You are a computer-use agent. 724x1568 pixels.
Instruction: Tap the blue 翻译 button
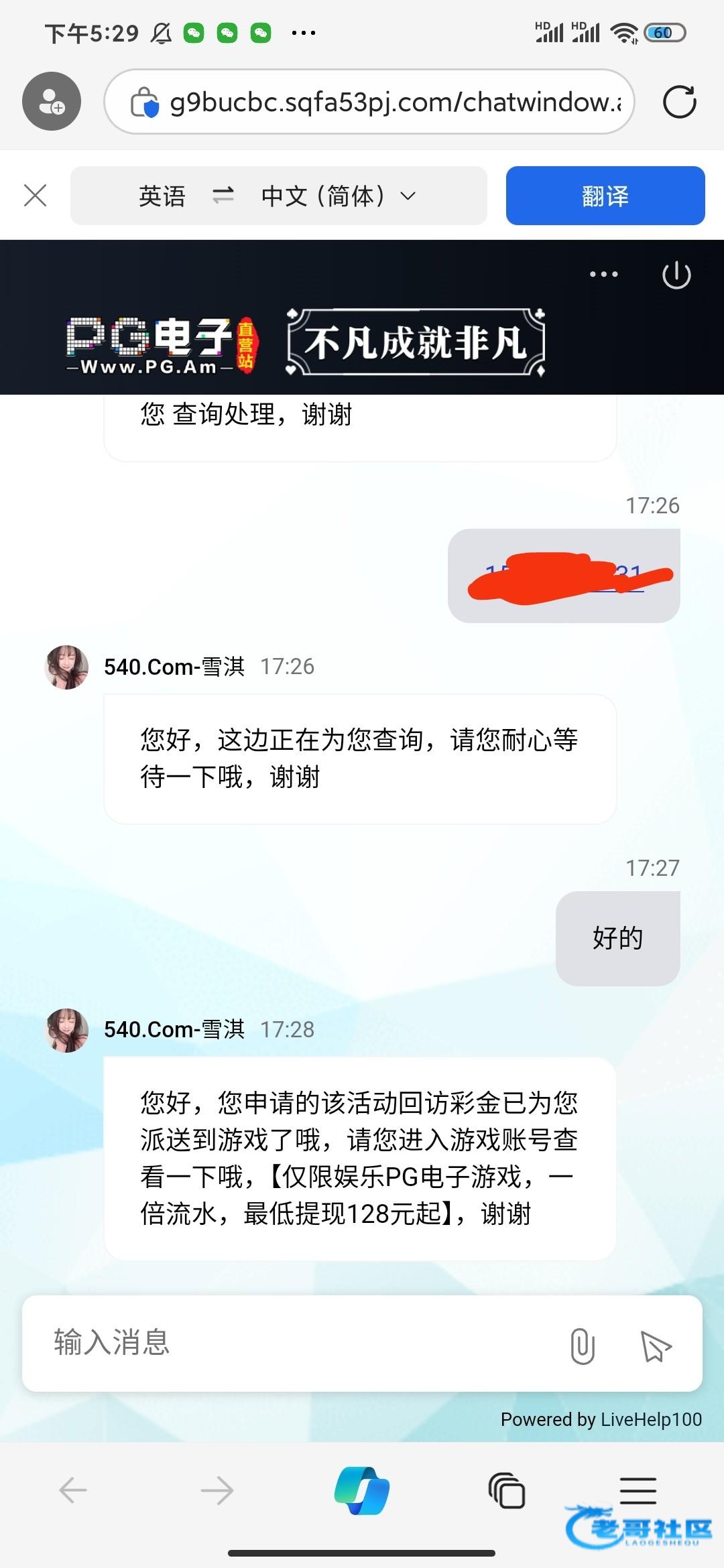point(605,196)
